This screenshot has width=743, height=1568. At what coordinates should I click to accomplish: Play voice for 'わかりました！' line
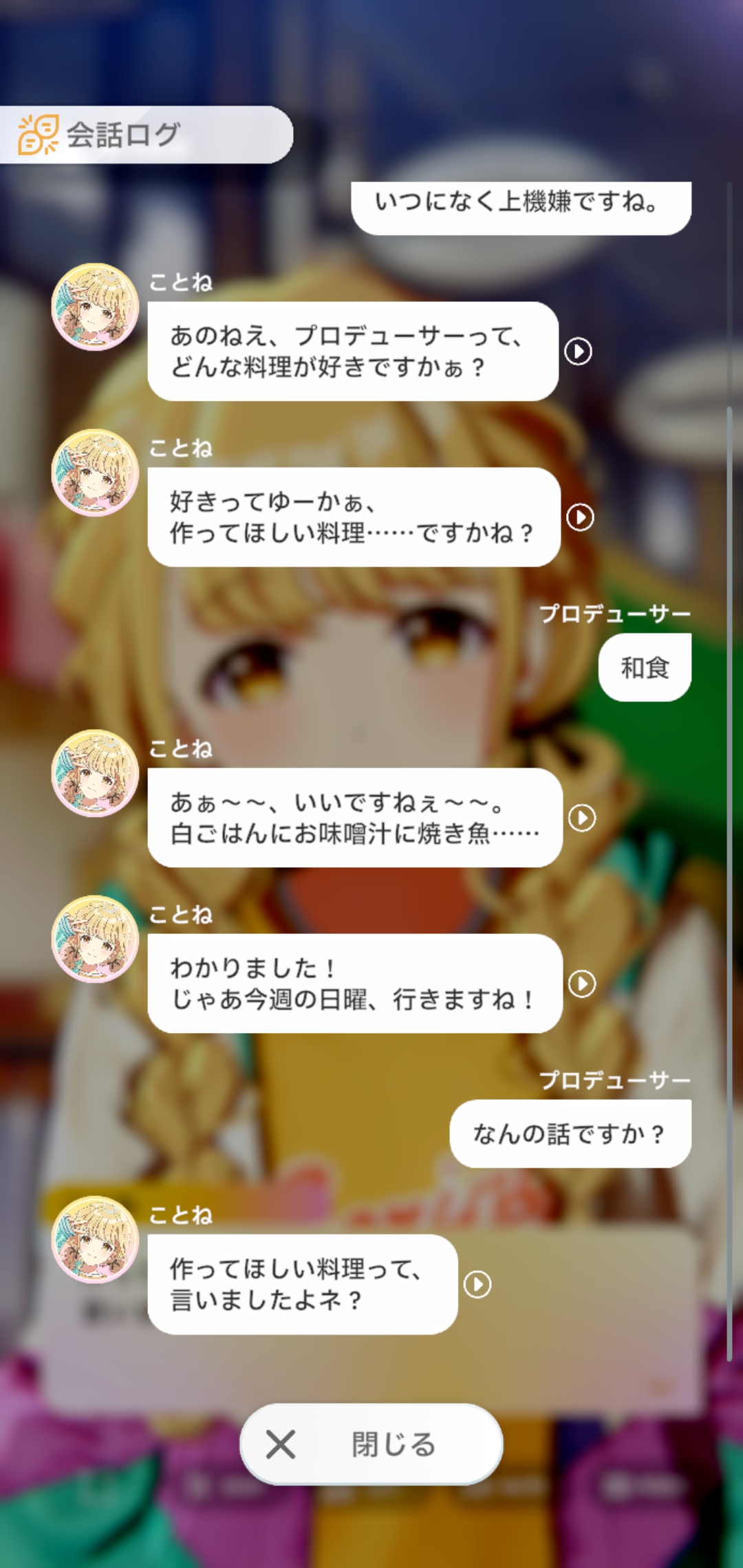coord(582,983)
